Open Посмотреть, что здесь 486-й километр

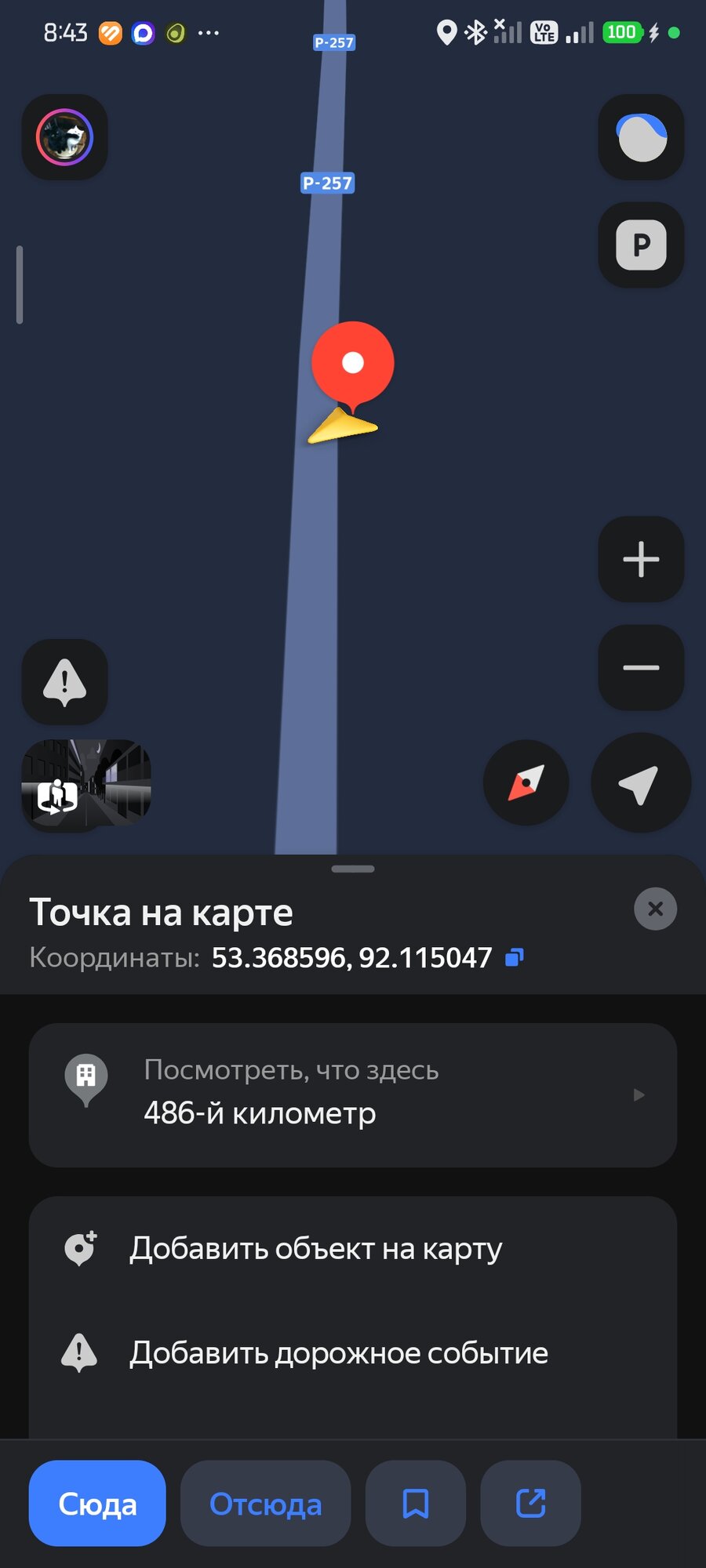click(x=353, y=1094)
